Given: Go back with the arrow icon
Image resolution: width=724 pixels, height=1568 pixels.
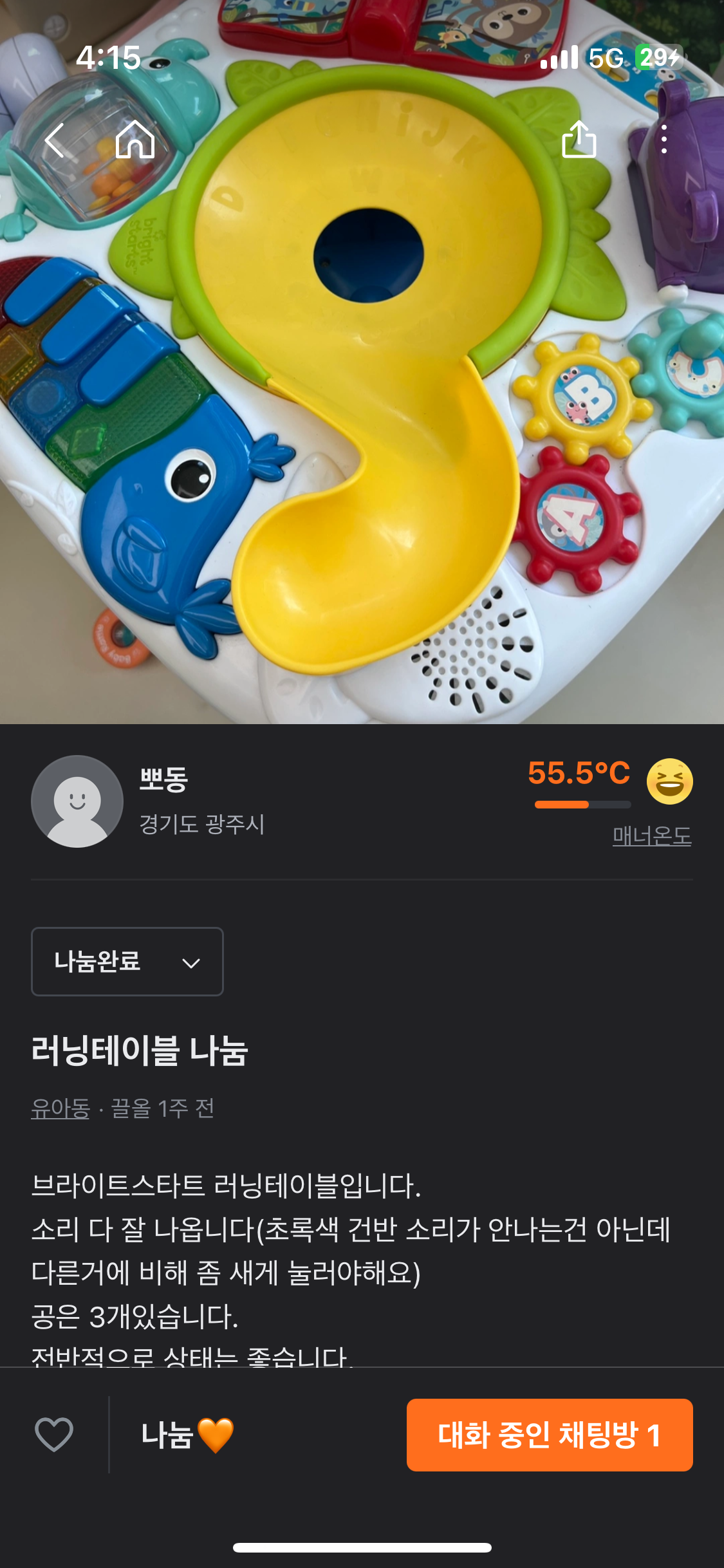Looking at the screenshot, I should click(x=55, y=140).
